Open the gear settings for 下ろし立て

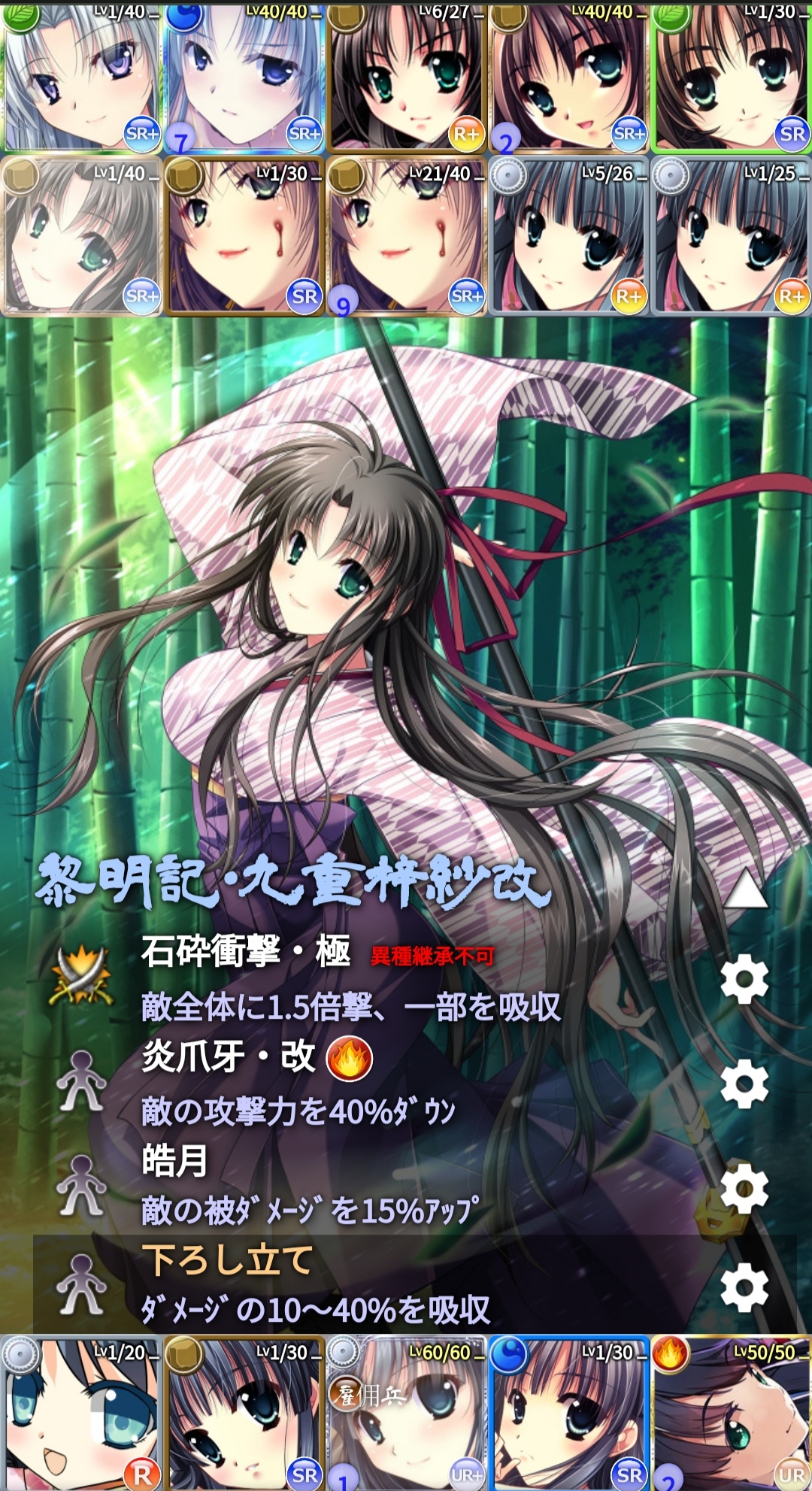pyautogui.click(x=744, y=1287)
